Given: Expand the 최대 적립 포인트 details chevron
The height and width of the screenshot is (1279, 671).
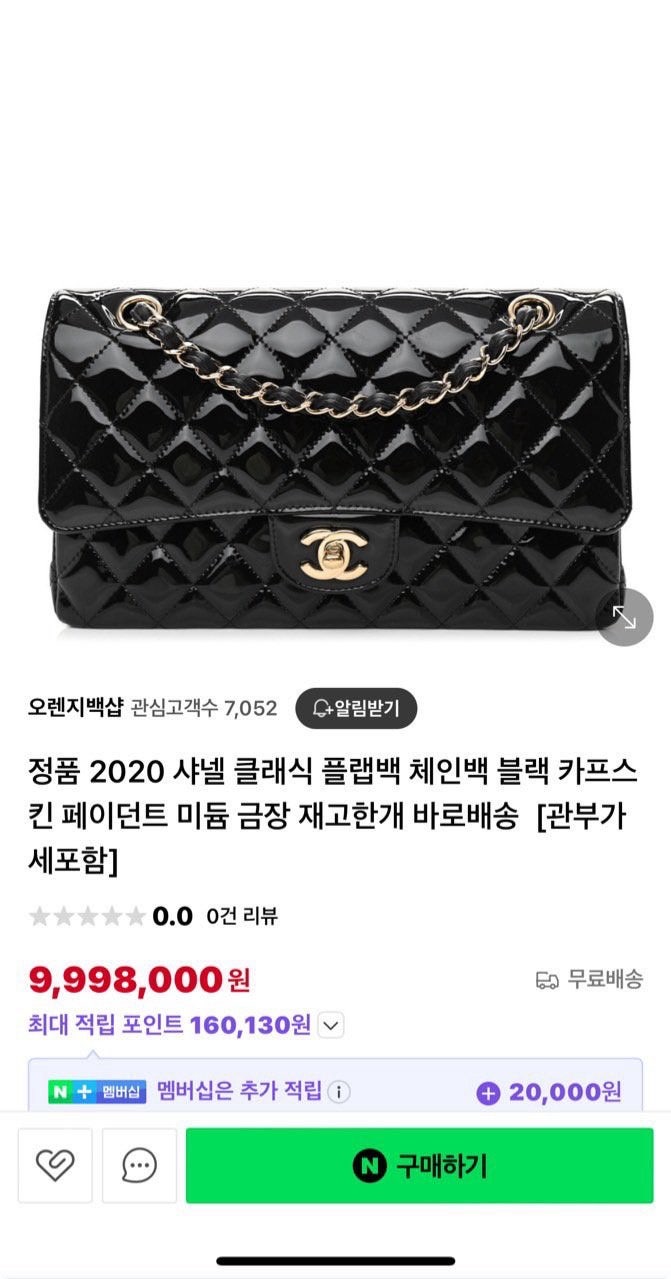Looking at the screenshot, I should tap(332, 1025).
